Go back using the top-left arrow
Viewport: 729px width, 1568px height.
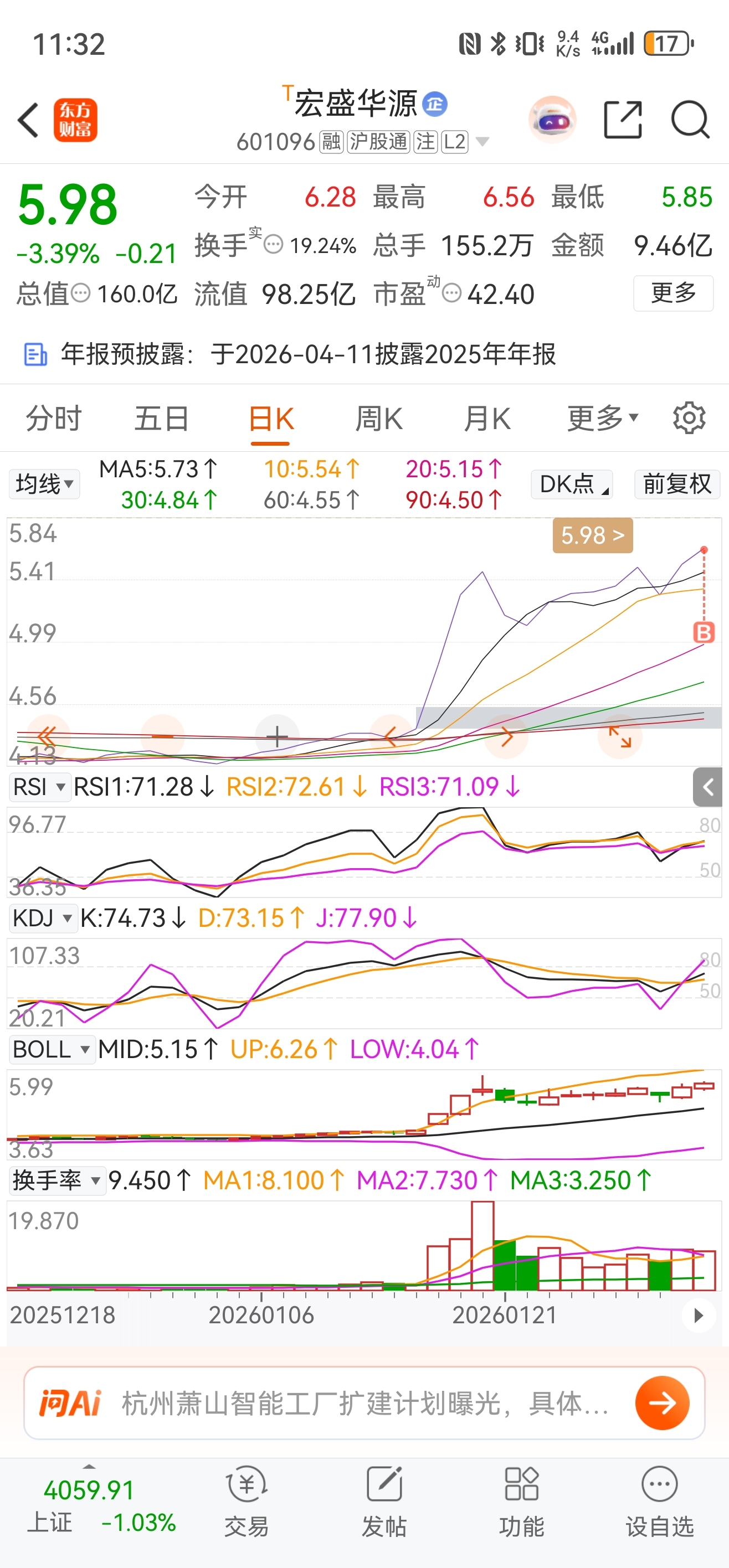(x=29, y=120)
